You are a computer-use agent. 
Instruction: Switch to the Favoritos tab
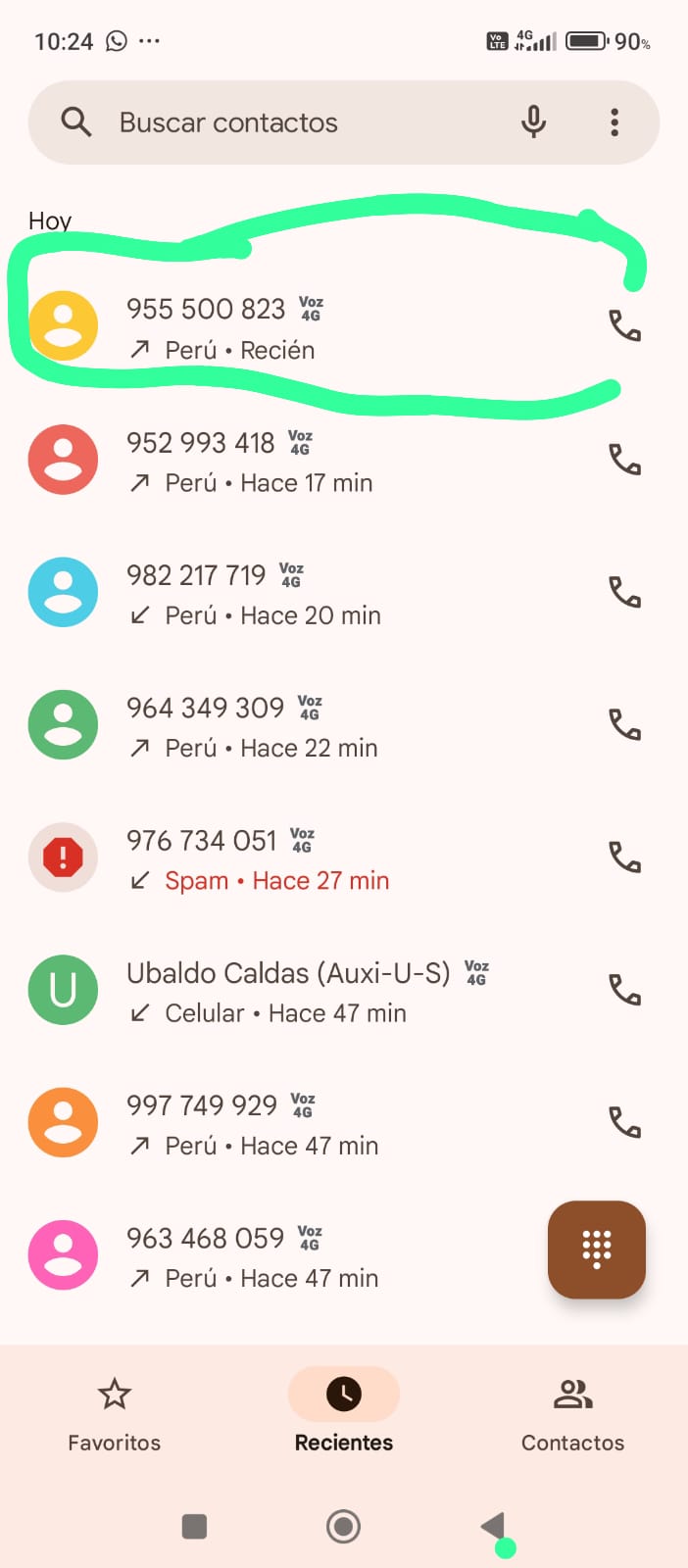tap(115, 1413)
